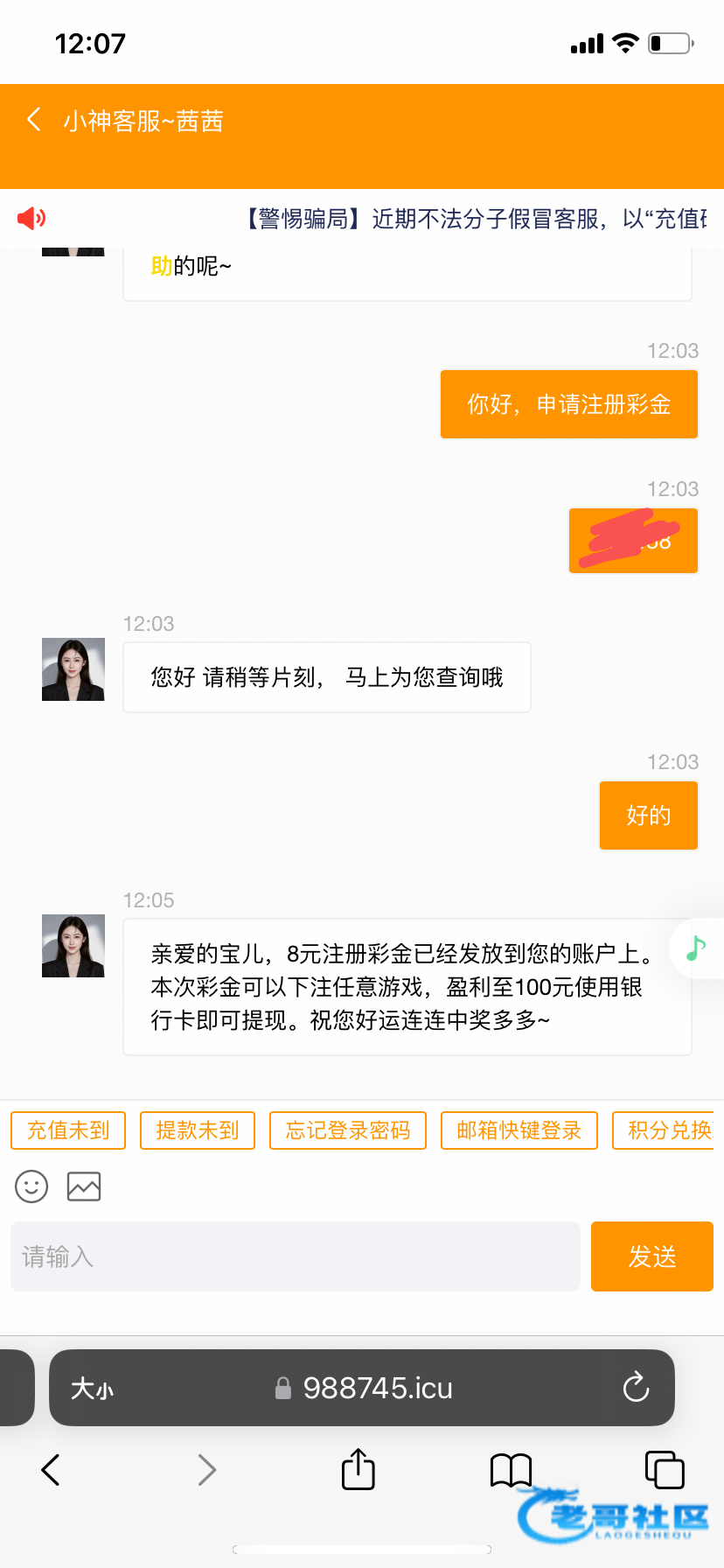Reload the 988745.icu page
This screenshot has width=724, height=1568.
[636, 1388]
